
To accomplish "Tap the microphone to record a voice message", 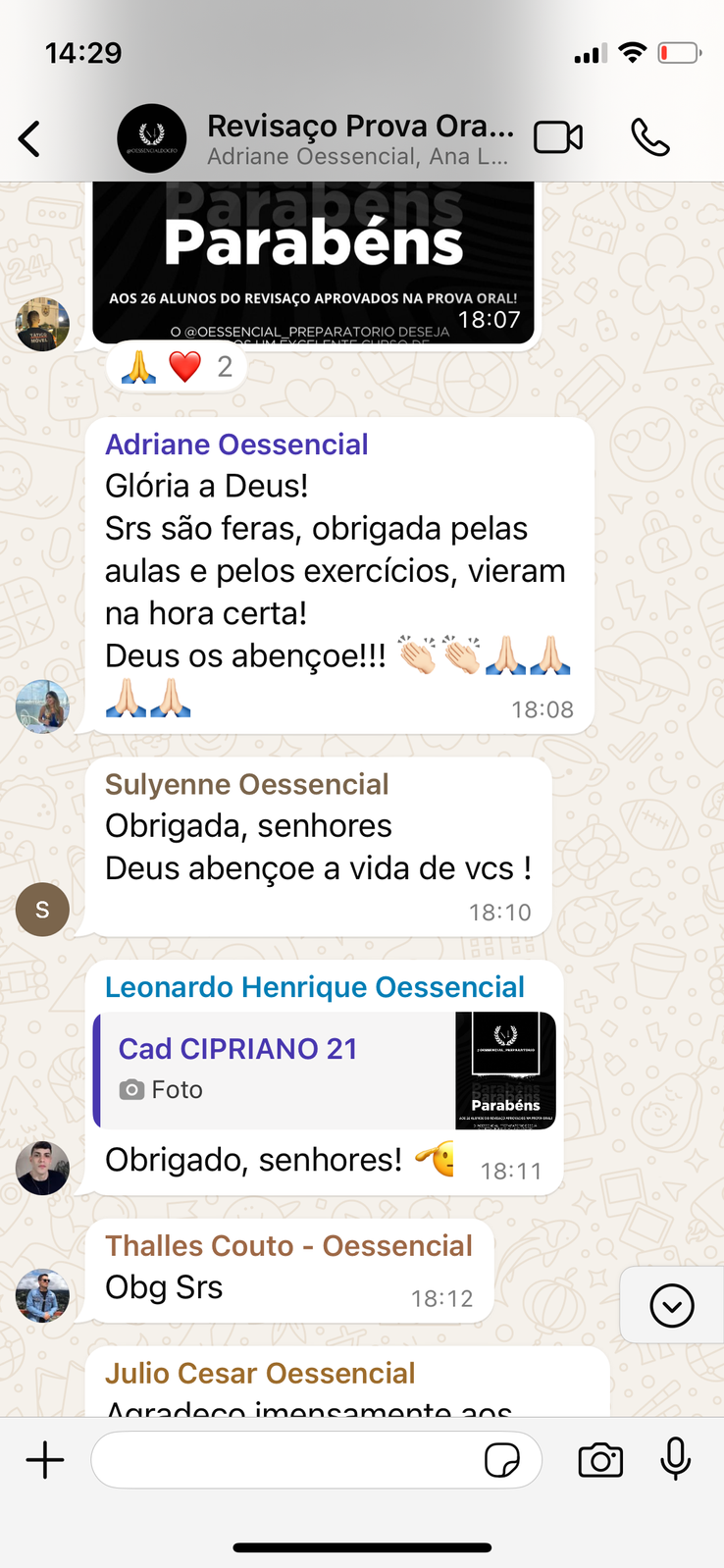I will (x=675, y=1459).
